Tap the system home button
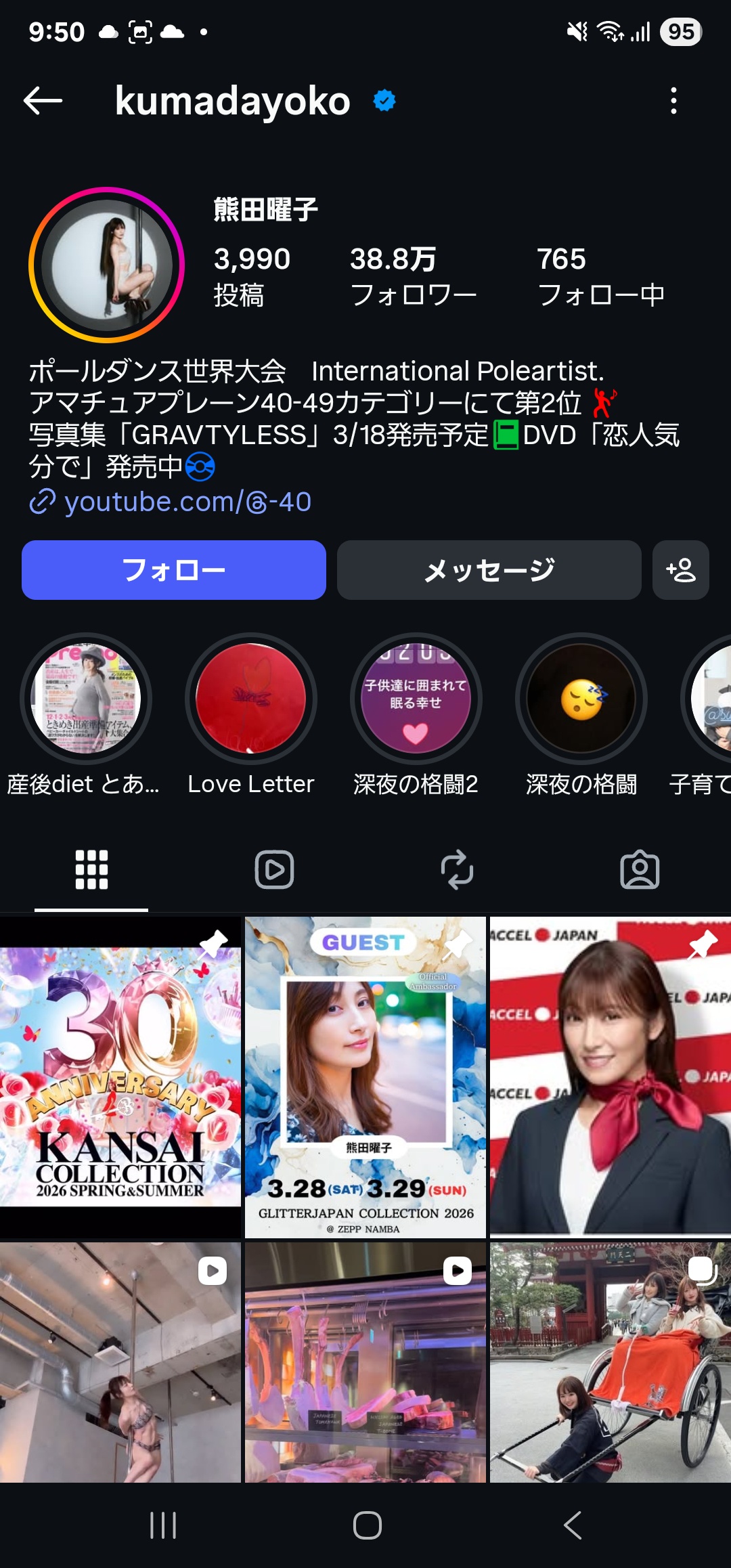This screenshot has width=731, height=1568. pyautogui.click(x=367, y=1525)
